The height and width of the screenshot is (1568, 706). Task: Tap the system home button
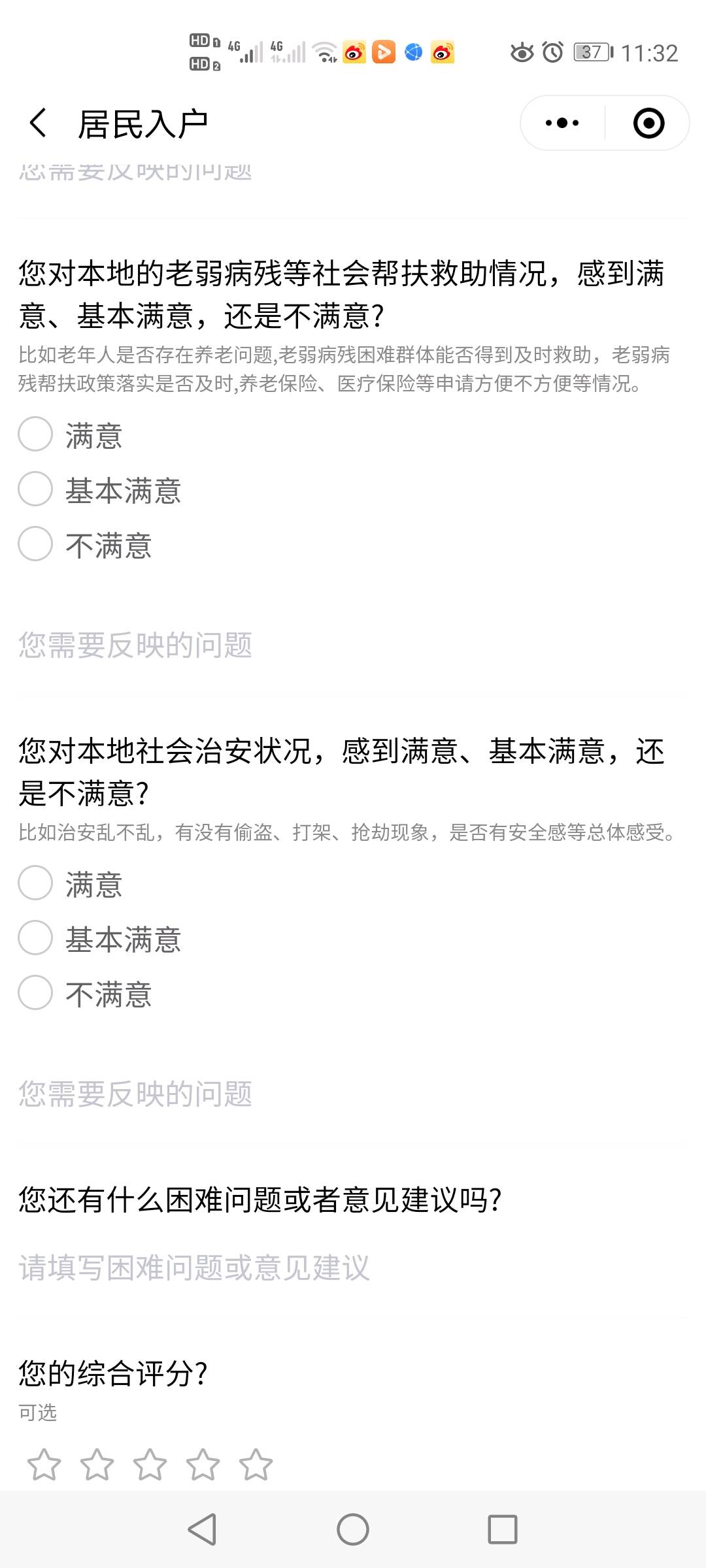353,1529
